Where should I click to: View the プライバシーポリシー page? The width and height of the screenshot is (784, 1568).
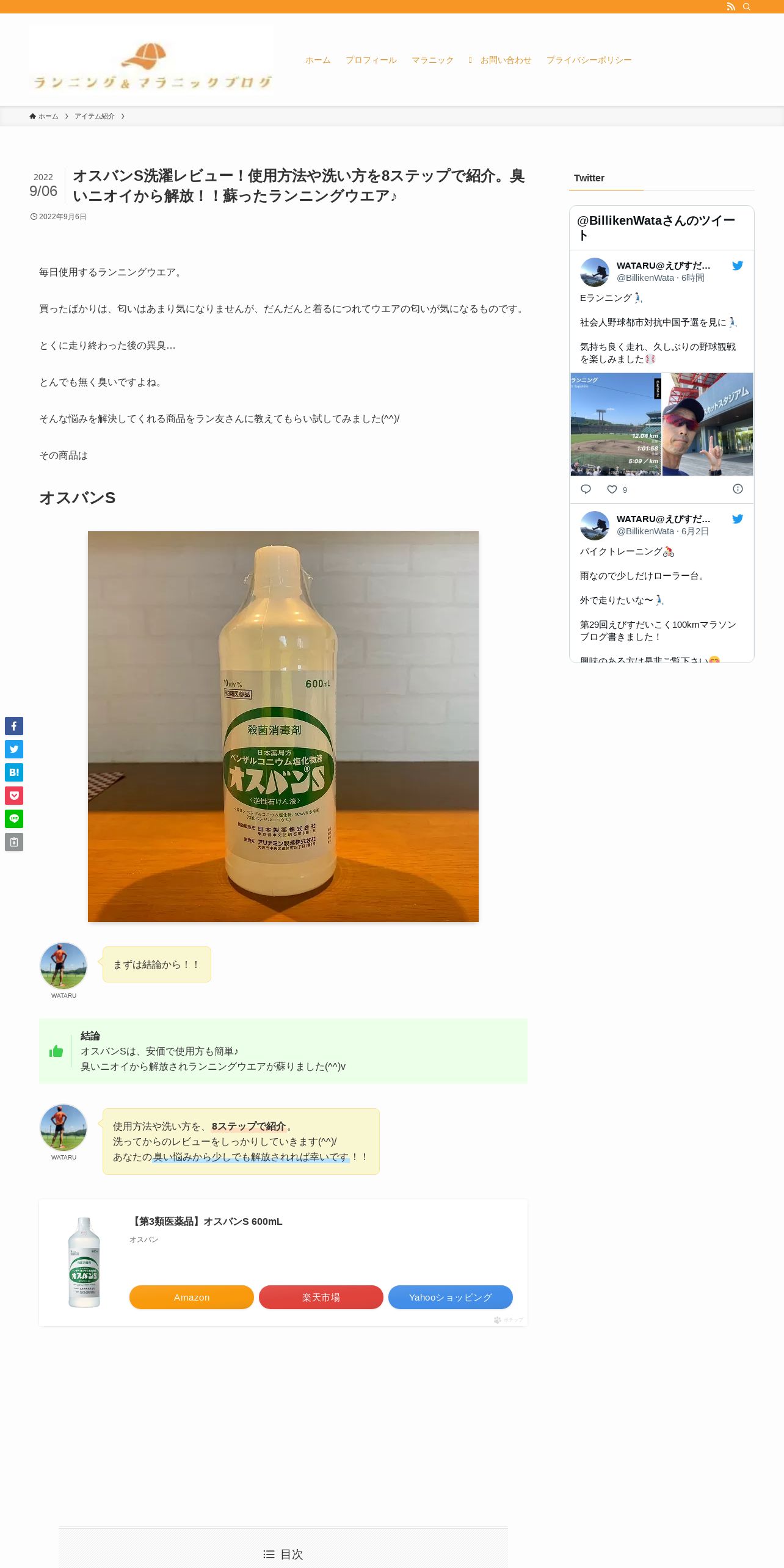(x=589, y=60)
